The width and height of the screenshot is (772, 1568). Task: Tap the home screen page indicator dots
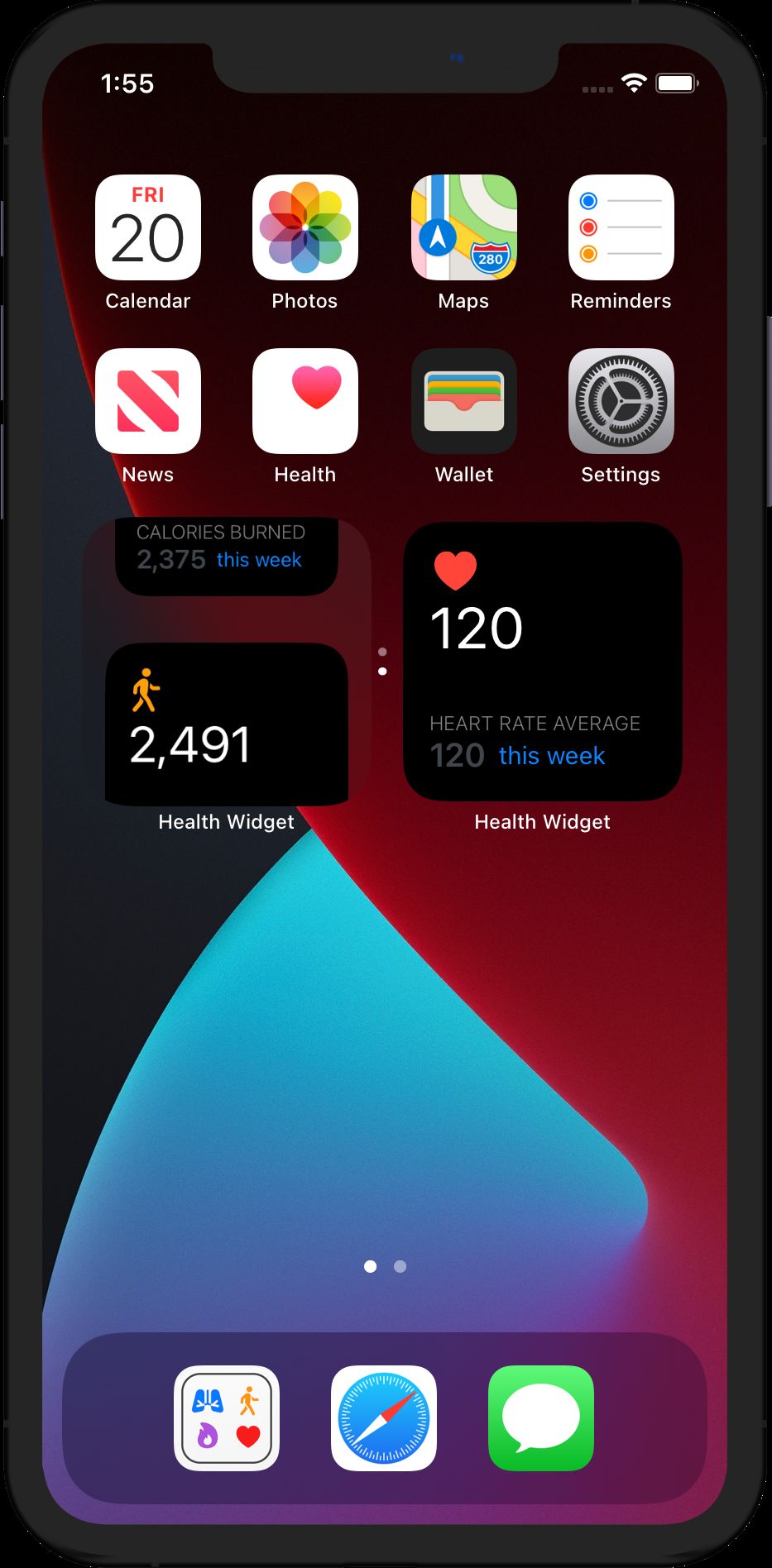(386, 1266)
